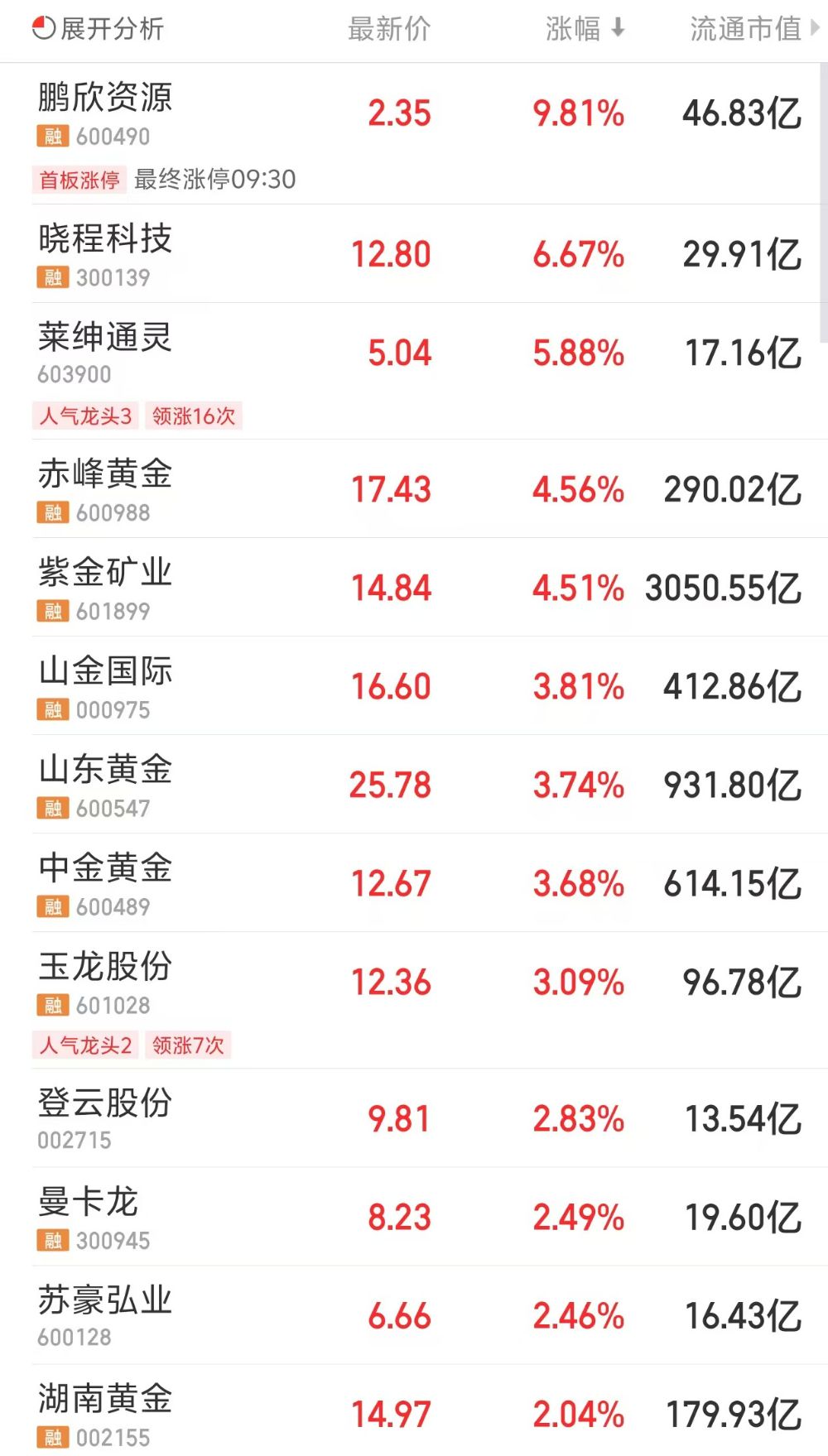Select 紫金矿业 601899 row
Viewport: 828px width, 1456px height.
click(414, 588)
